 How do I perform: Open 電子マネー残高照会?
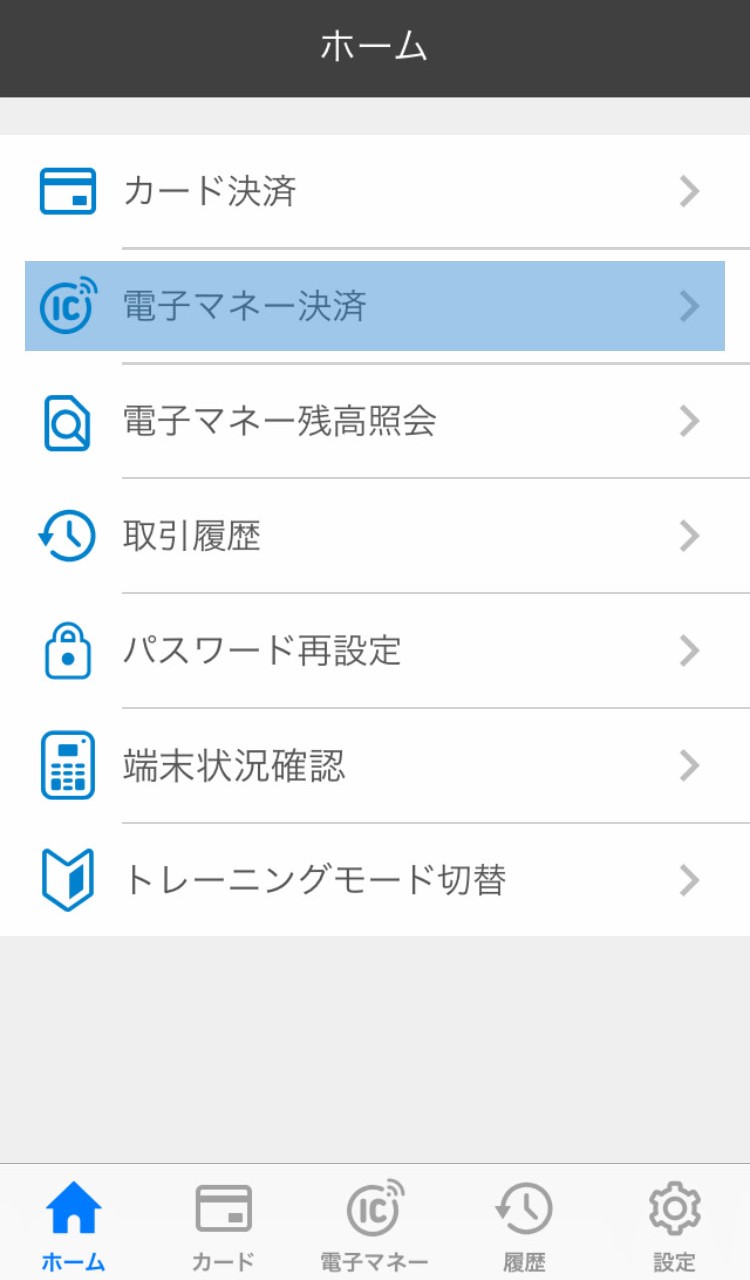[x=375, y=421]
